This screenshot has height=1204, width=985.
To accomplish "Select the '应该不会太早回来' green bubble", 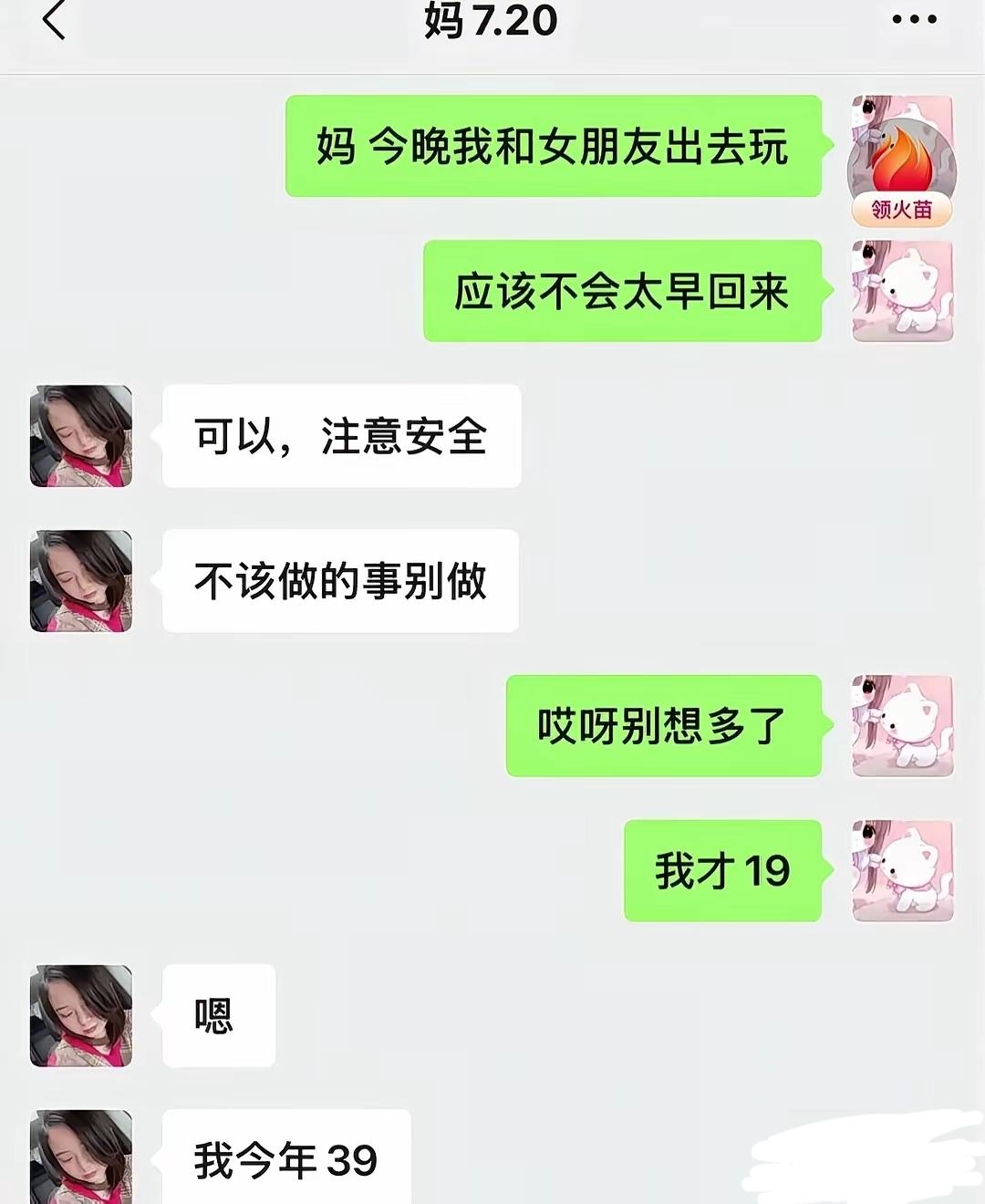I will click(623, 292).
